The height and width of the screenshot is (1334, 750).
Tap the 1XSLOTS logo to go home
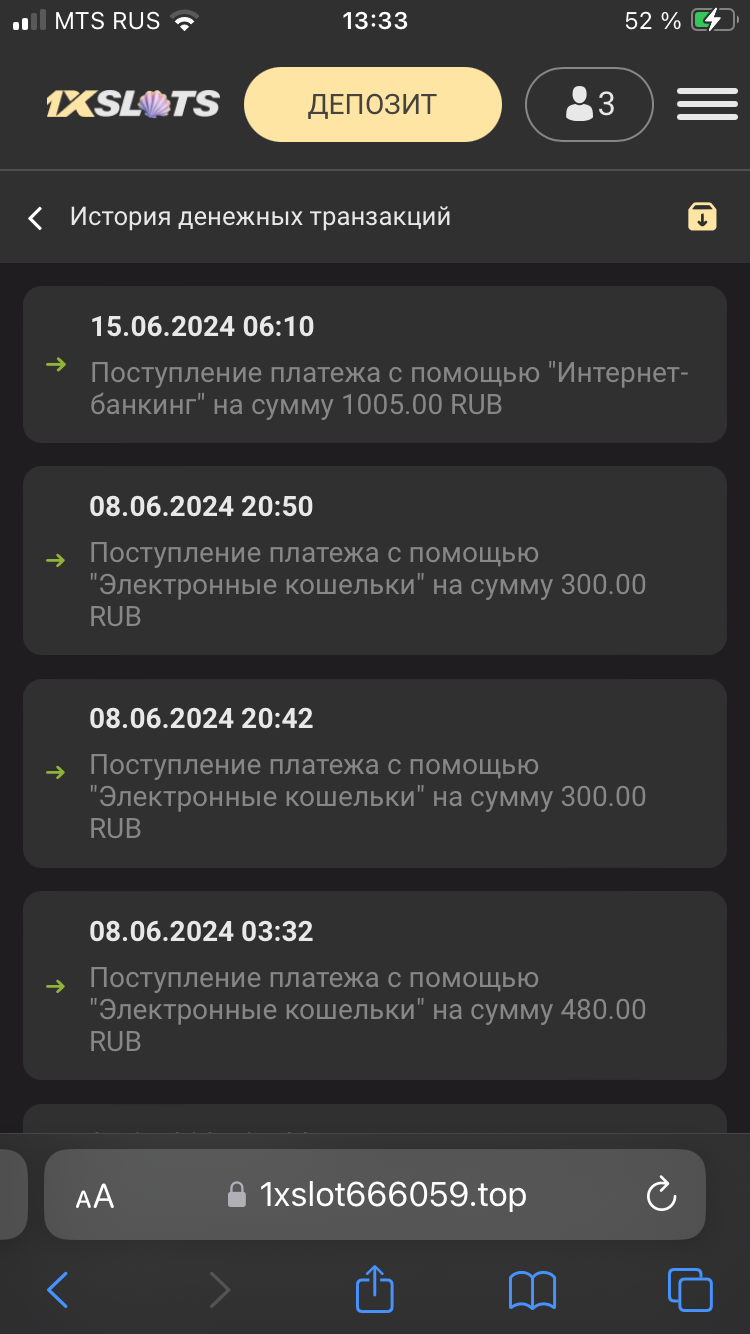(132, 104)
